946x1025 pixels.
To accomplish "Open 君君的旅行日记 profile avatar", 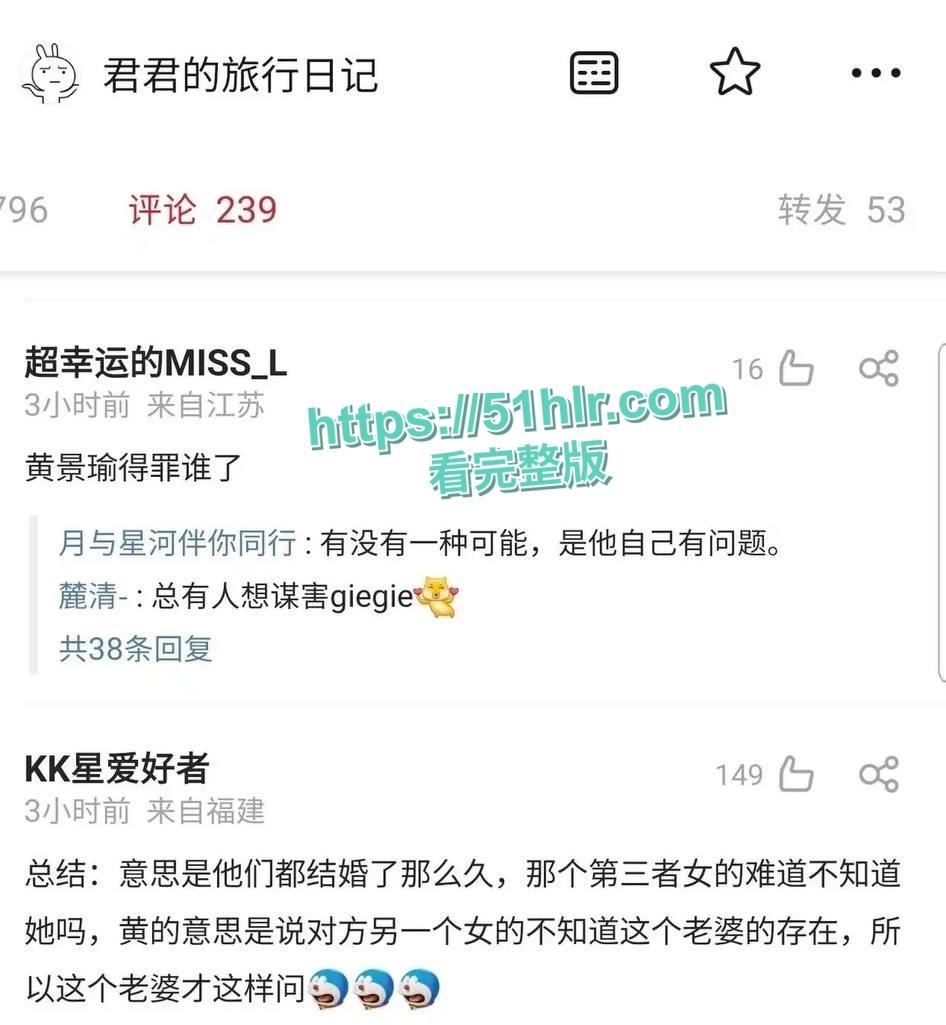I will 50,73.
